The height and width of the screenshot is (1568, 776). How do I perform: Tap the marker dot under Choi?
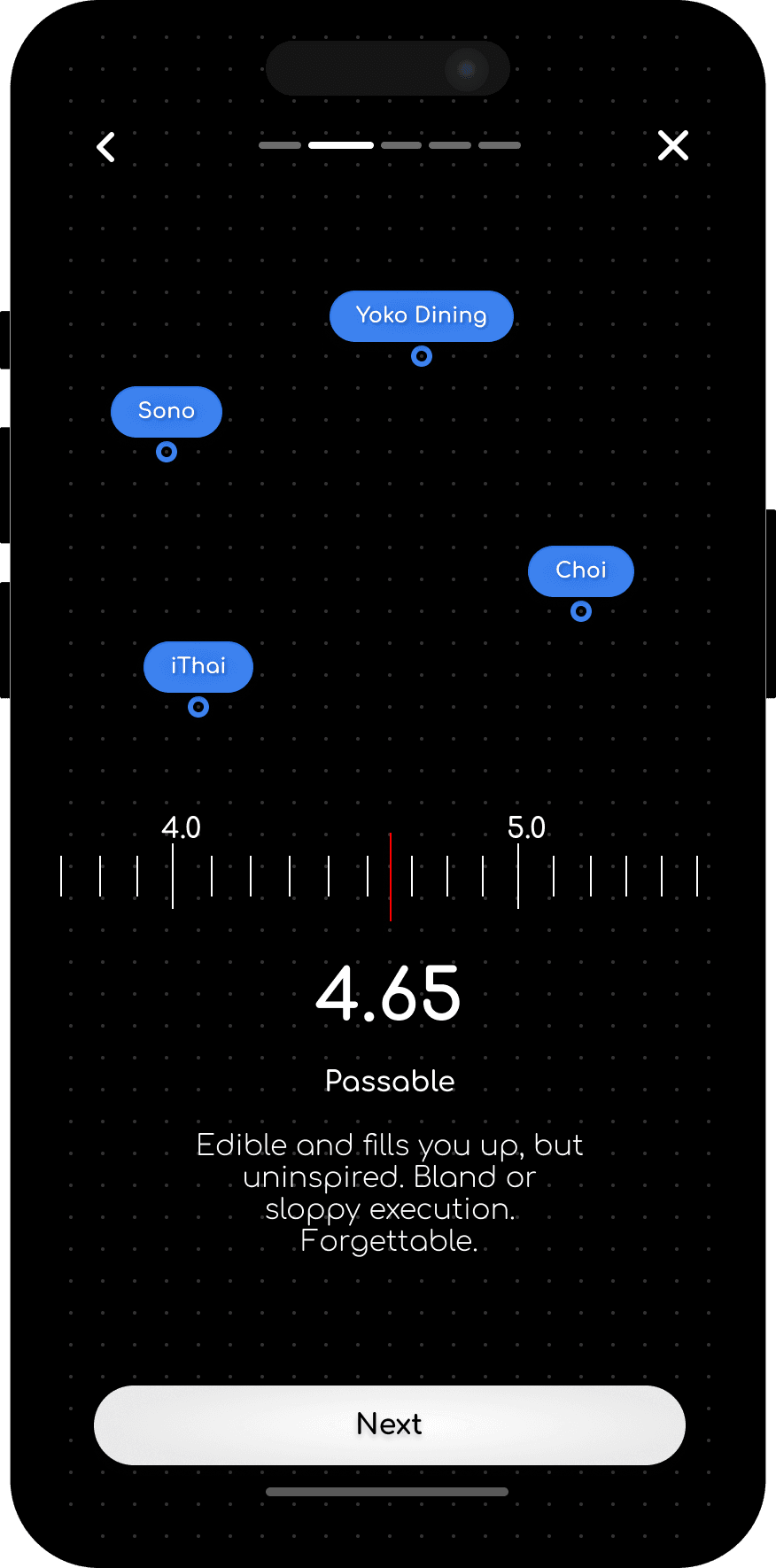point(580,611)
